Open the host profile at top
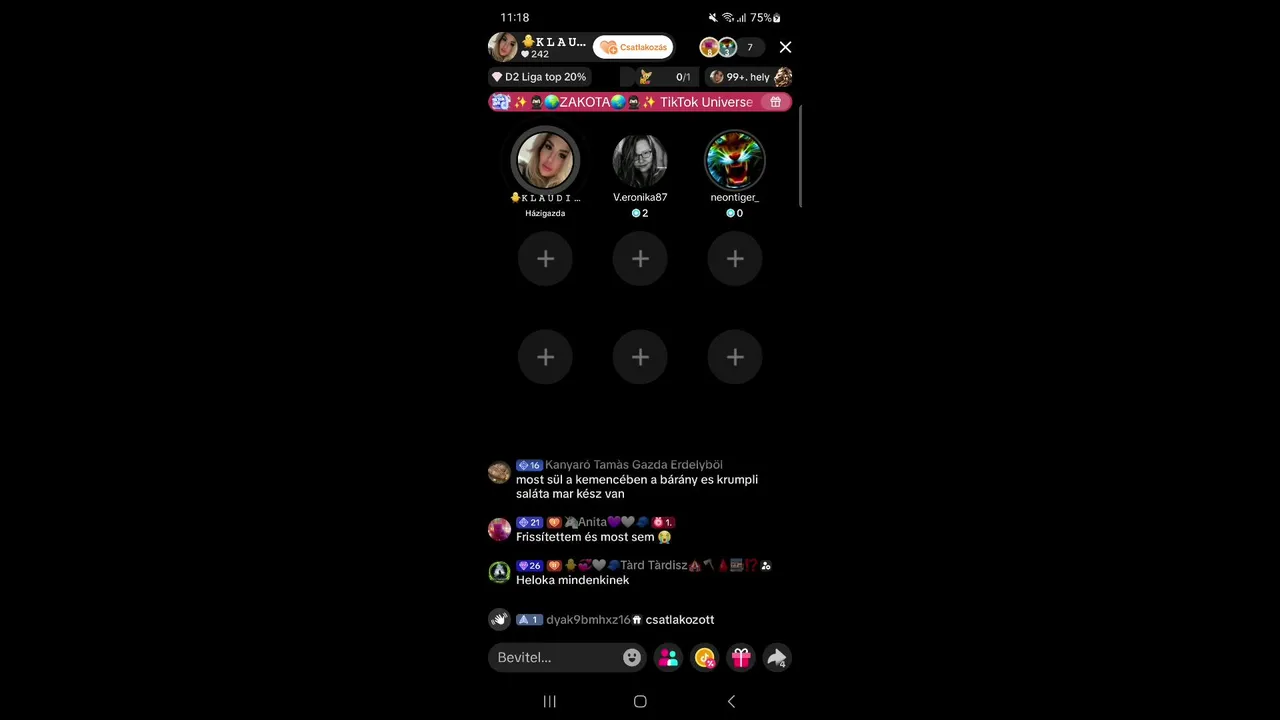 (x=503, y=47)
